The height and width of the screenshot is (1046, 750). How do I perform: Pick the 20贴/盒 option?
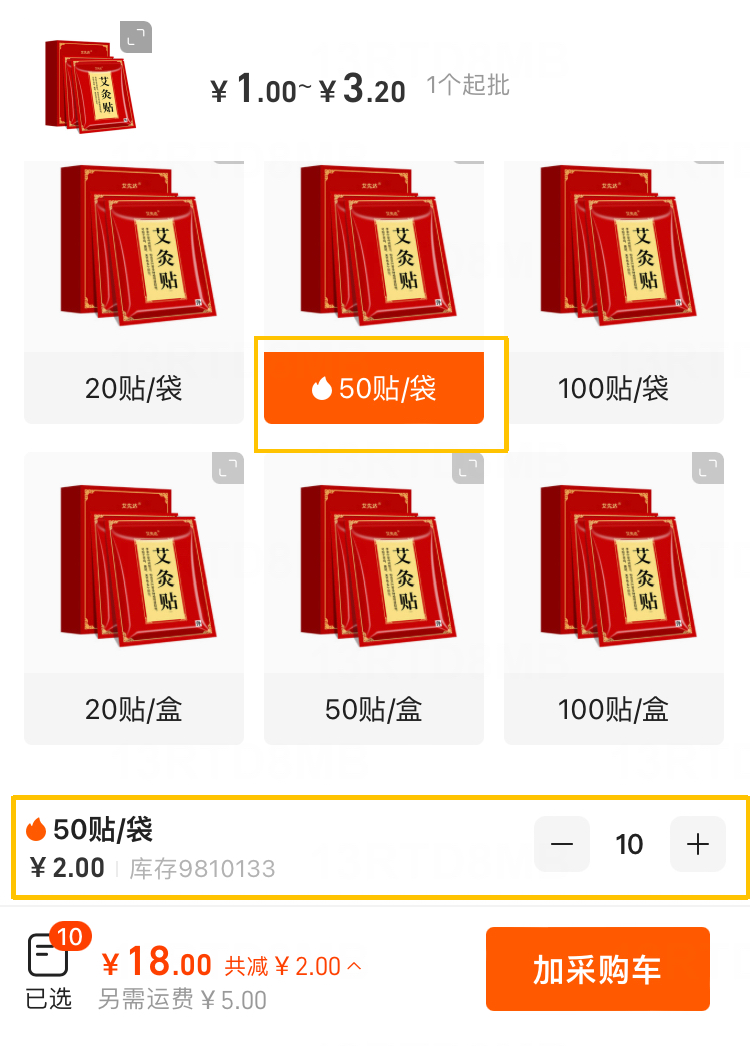coord(134,709)
